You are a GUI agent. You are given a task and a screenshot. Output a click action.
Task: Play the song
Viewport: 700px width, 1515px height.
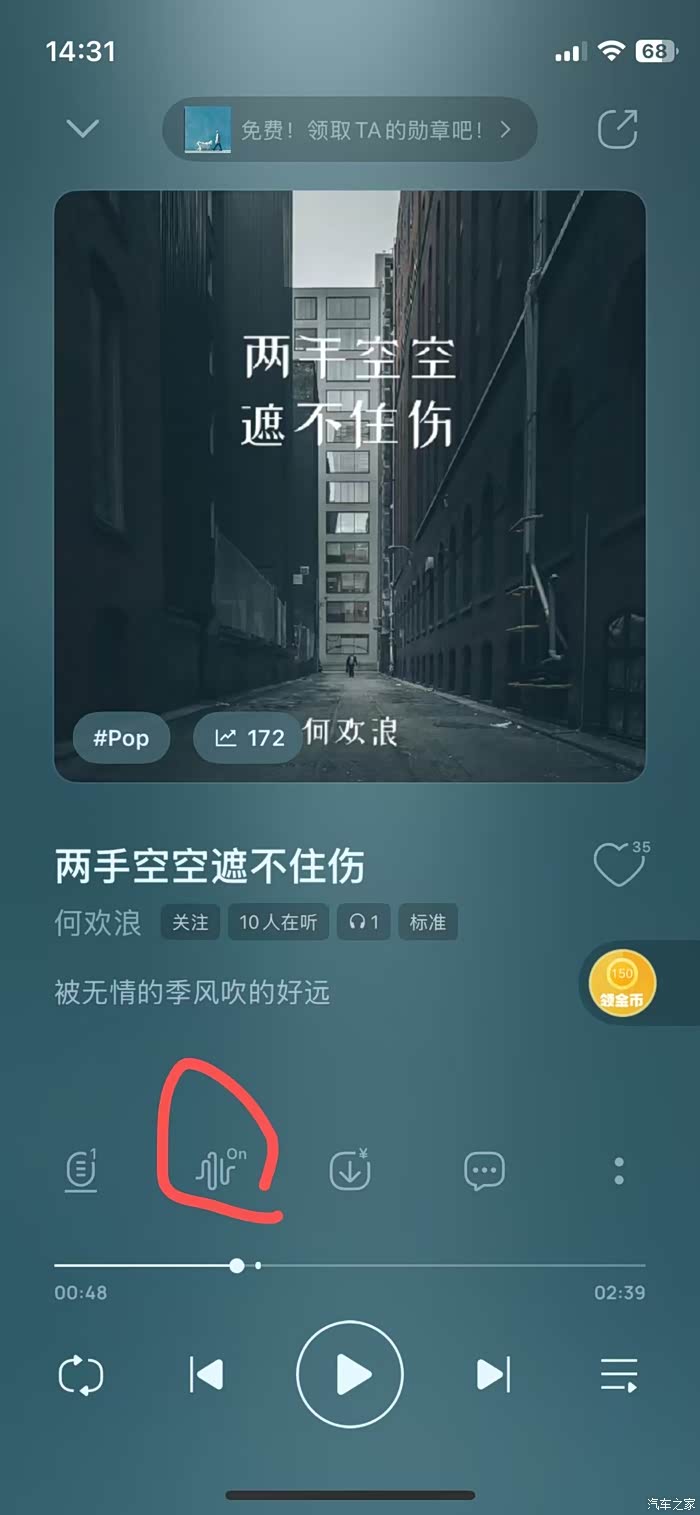pyautogui.click(x=350, y=1375)
